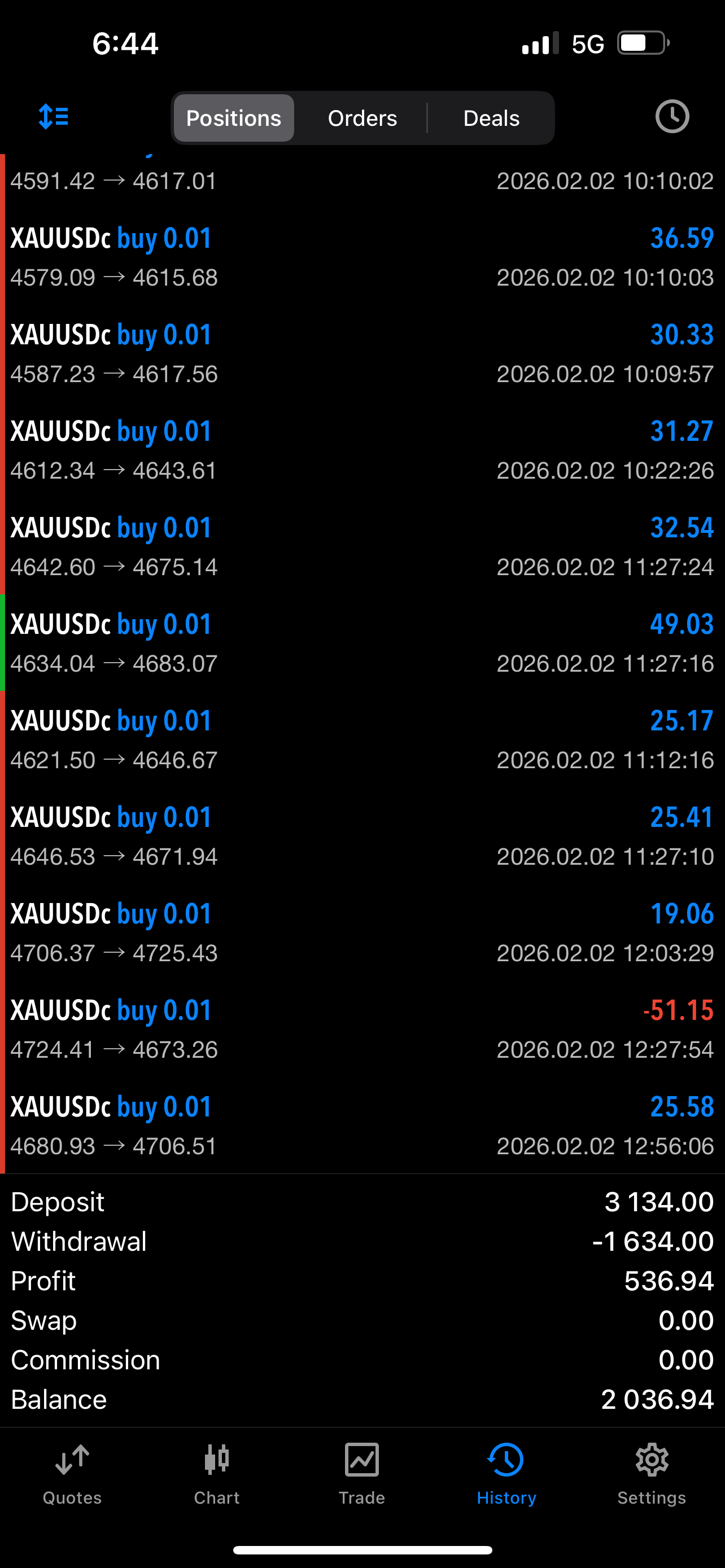Expand the position opened at 4642.60

pyautogui.click(x=362, y=546)
